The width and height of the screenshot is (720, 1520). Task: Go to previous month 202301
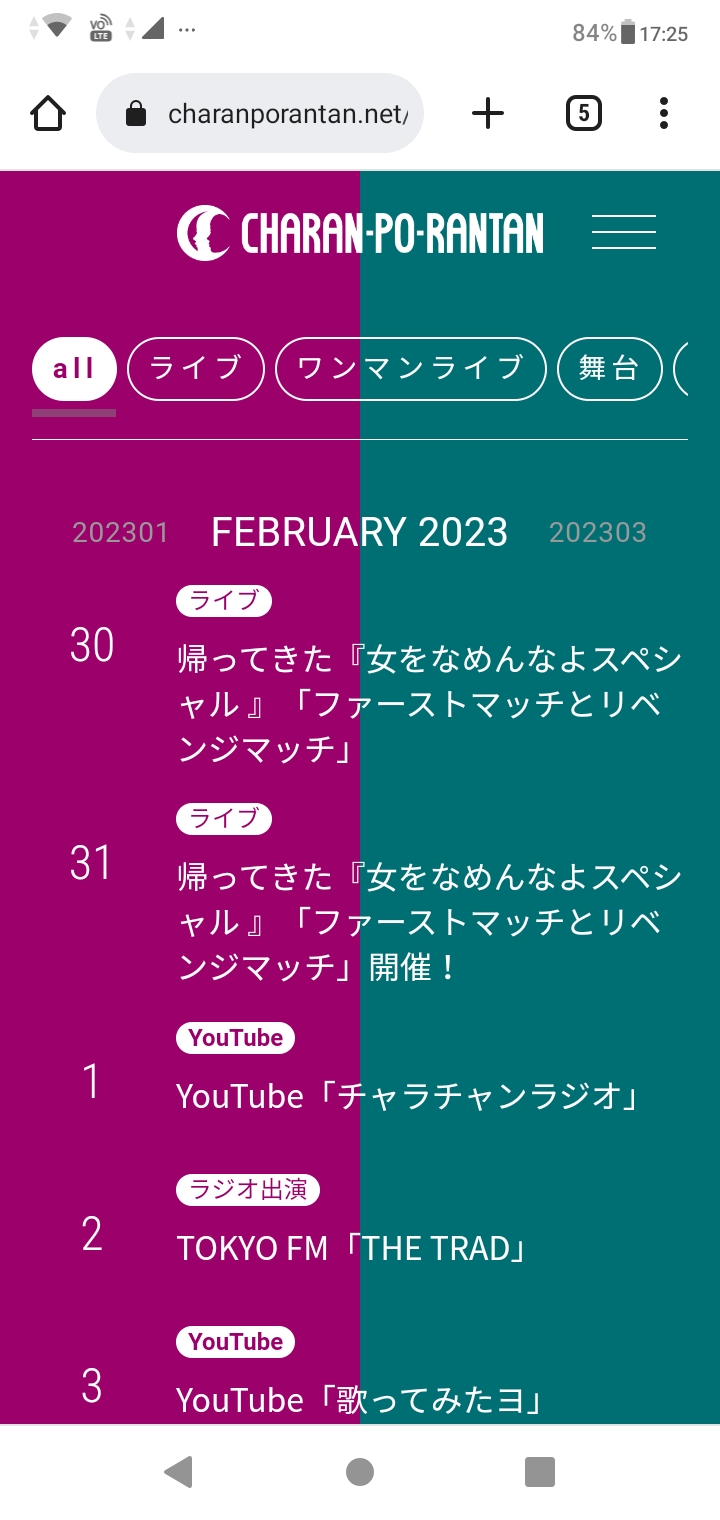(x=121, y=532)
